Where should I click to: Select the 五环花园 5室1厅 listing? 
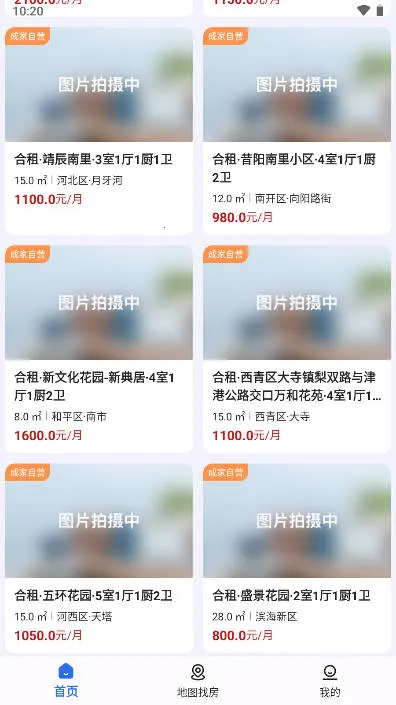click(x=99, y=558)
